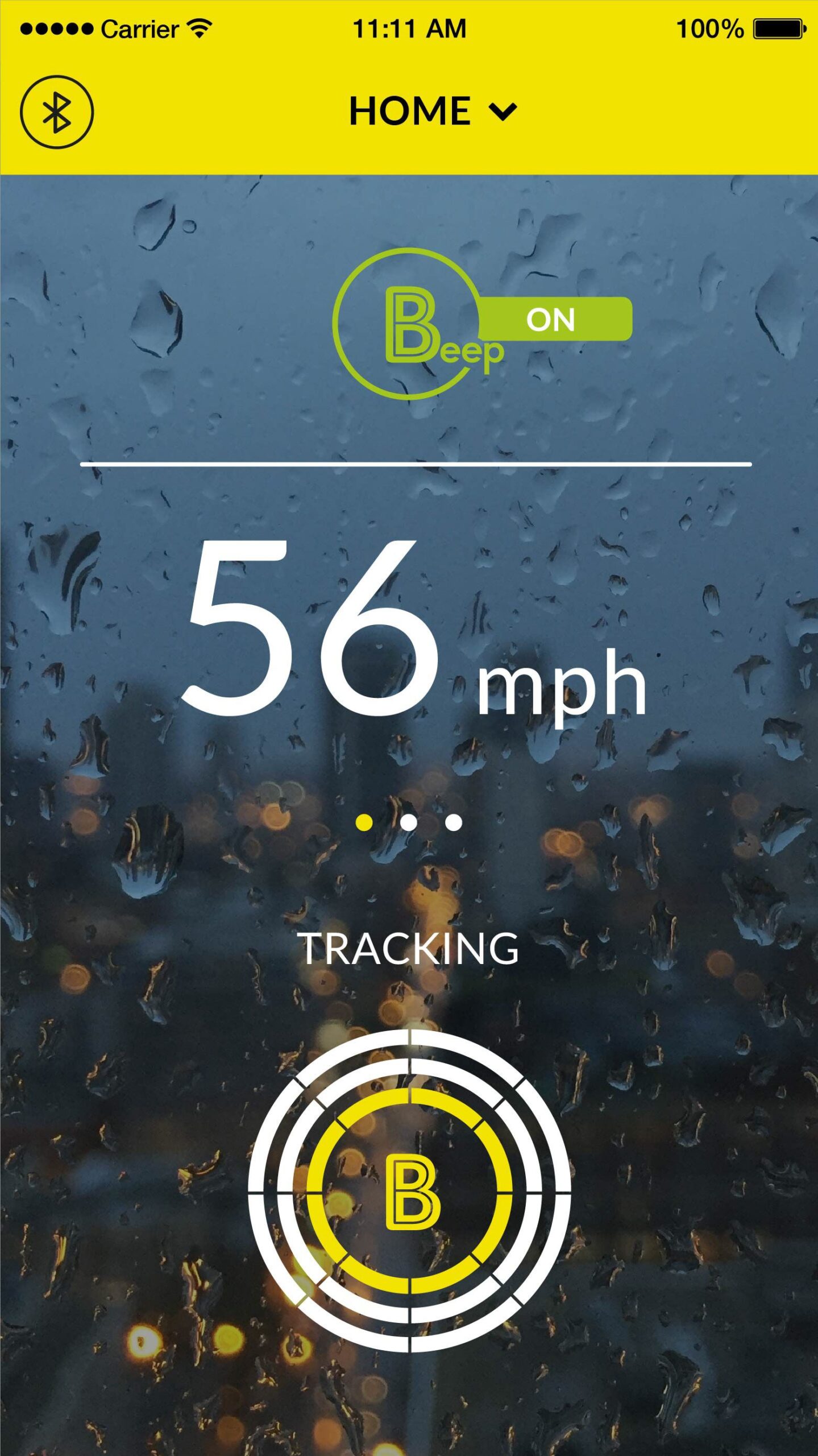Open the Bluetooth connection icon

57,112
